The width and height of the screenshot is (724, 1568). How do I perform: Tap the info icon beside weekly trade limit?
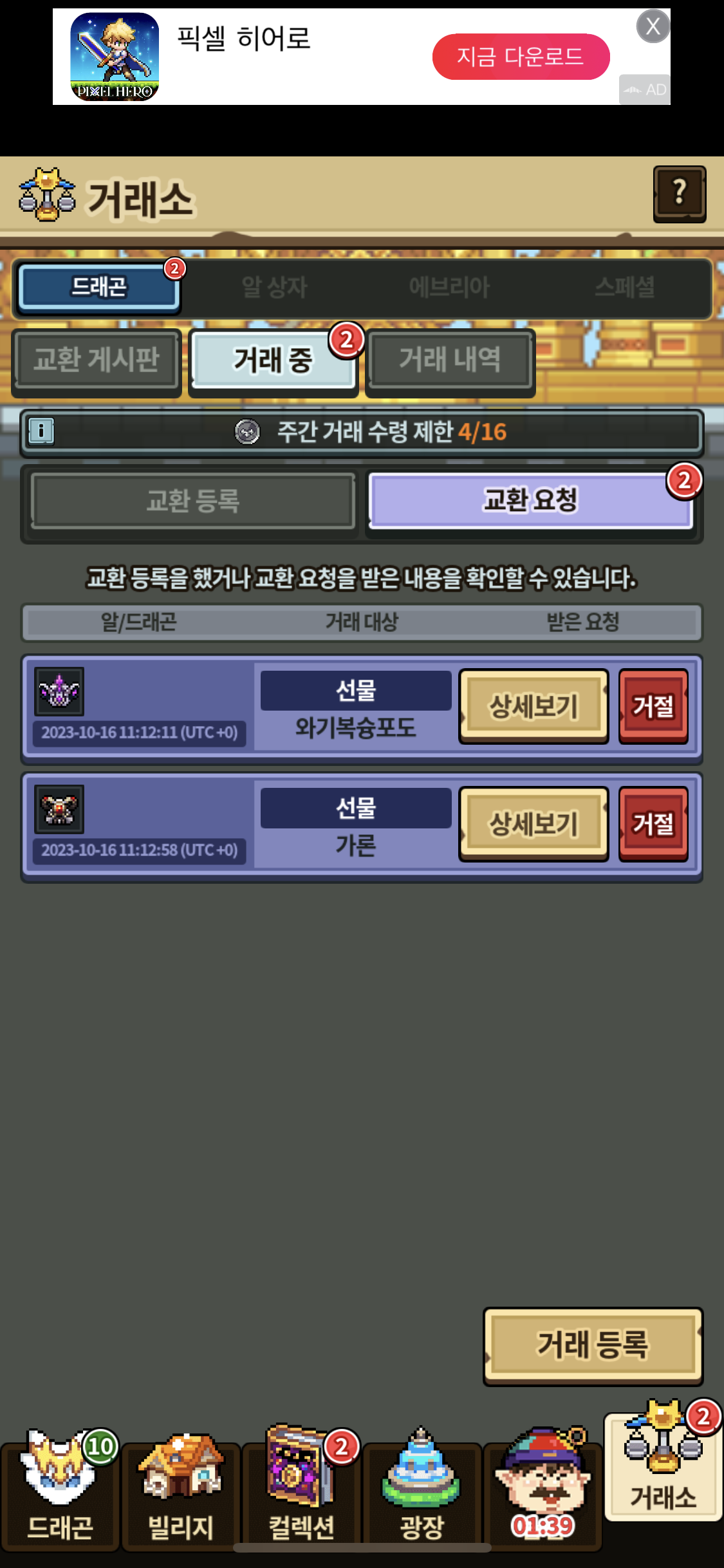(x=41, y=431)
